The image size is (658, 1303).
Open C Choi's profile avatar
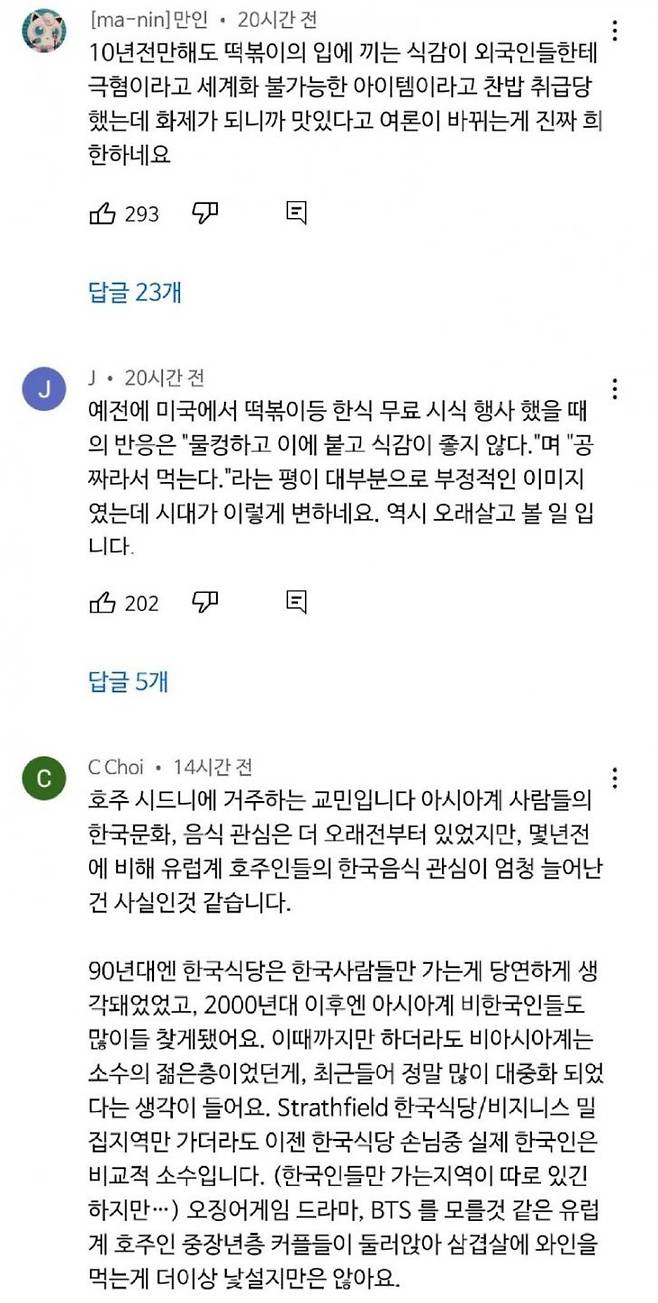click(44, 780)
